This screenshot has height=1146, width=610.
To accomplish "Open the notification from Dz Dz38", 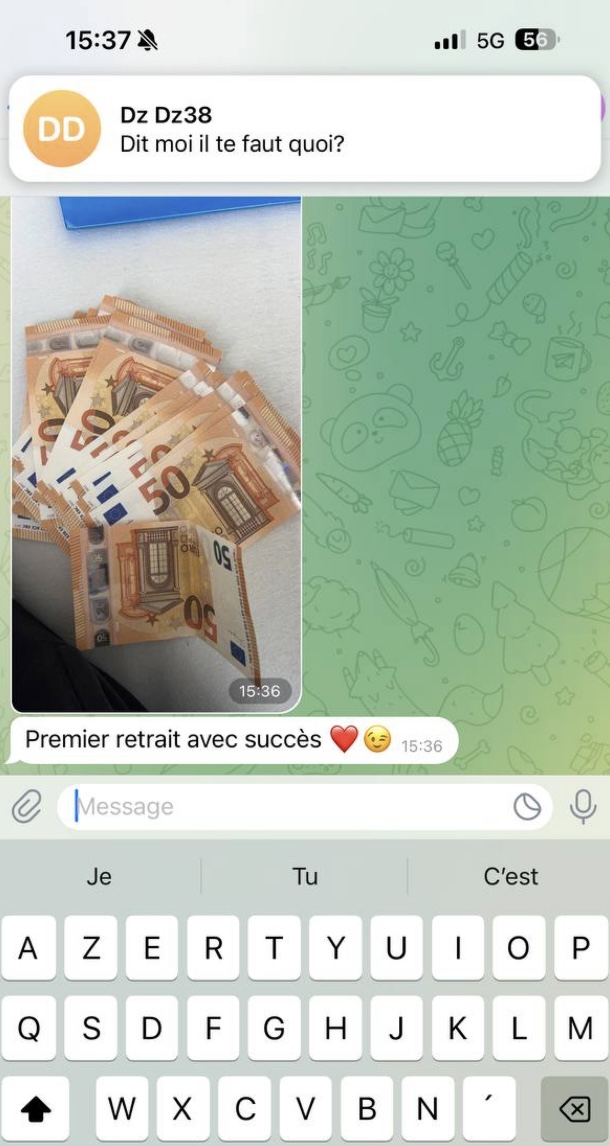I will tap(305, 128).
